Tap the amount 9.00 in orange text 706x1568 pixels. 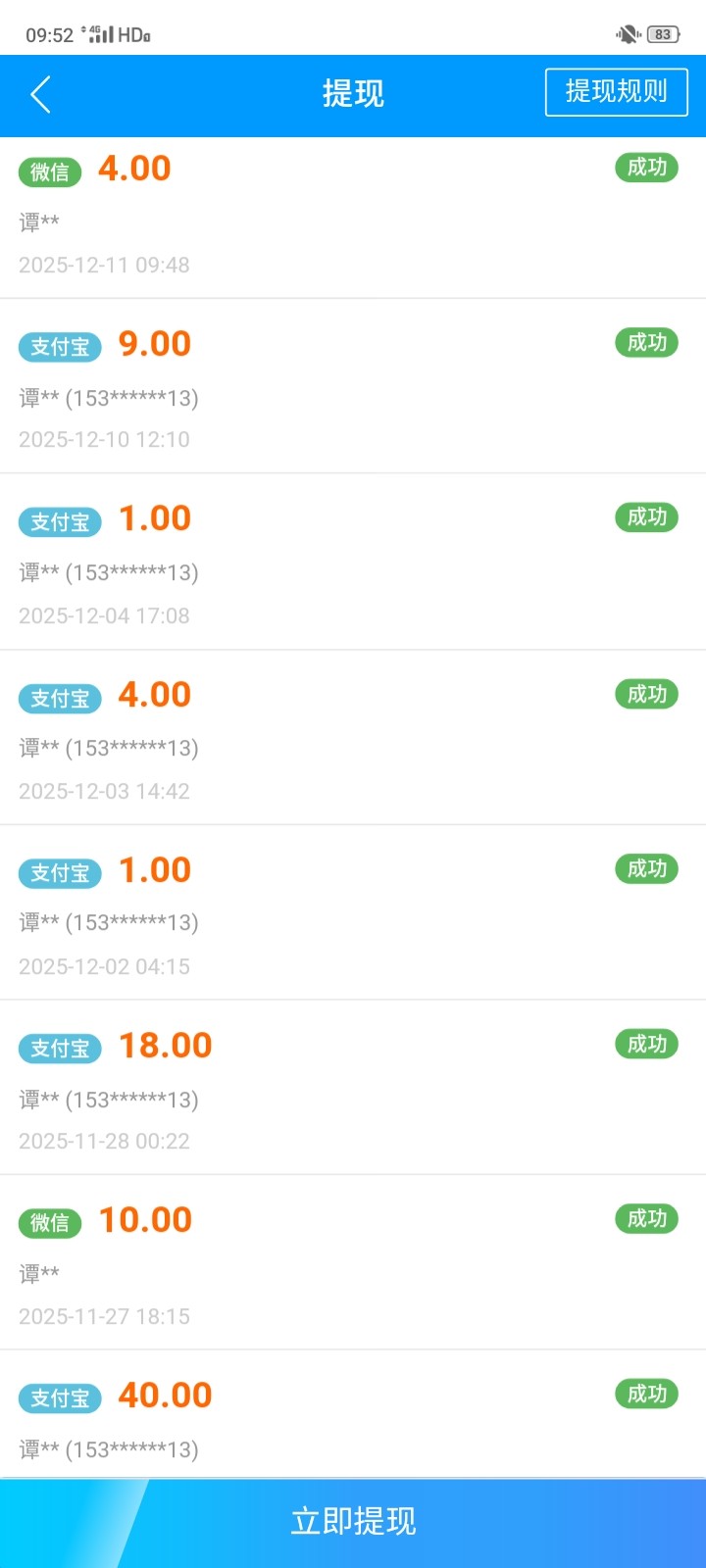click(154, 343)
